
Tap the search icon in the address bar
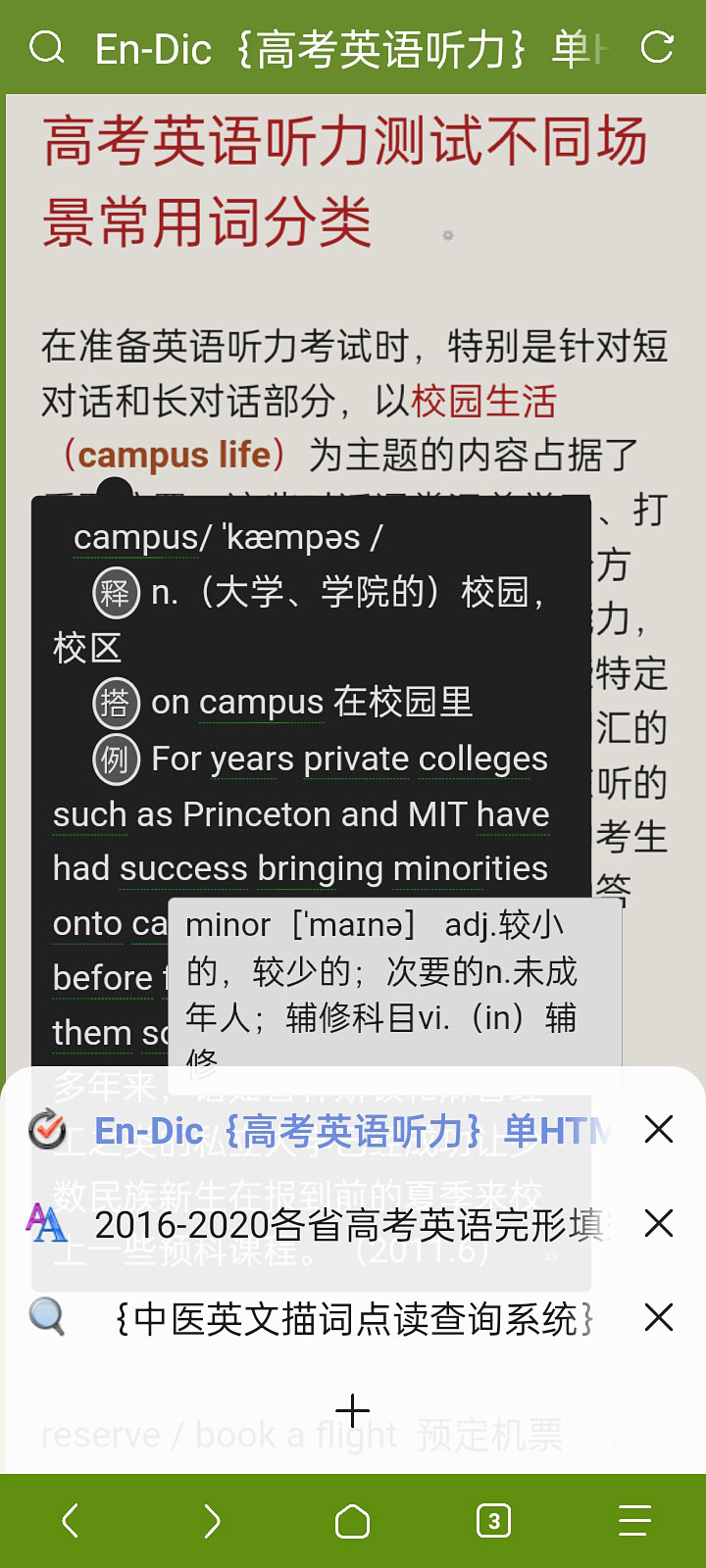click(46, 47)
